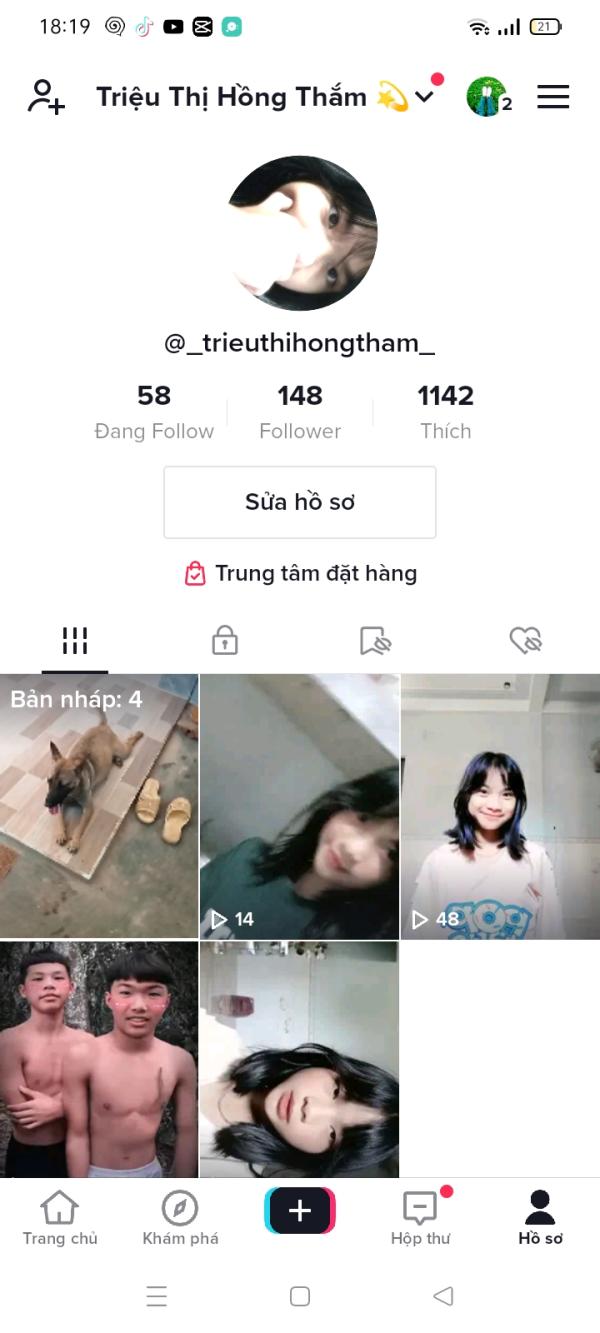
Task: Switch to the private videos lock tab
Action: point(225,641)
